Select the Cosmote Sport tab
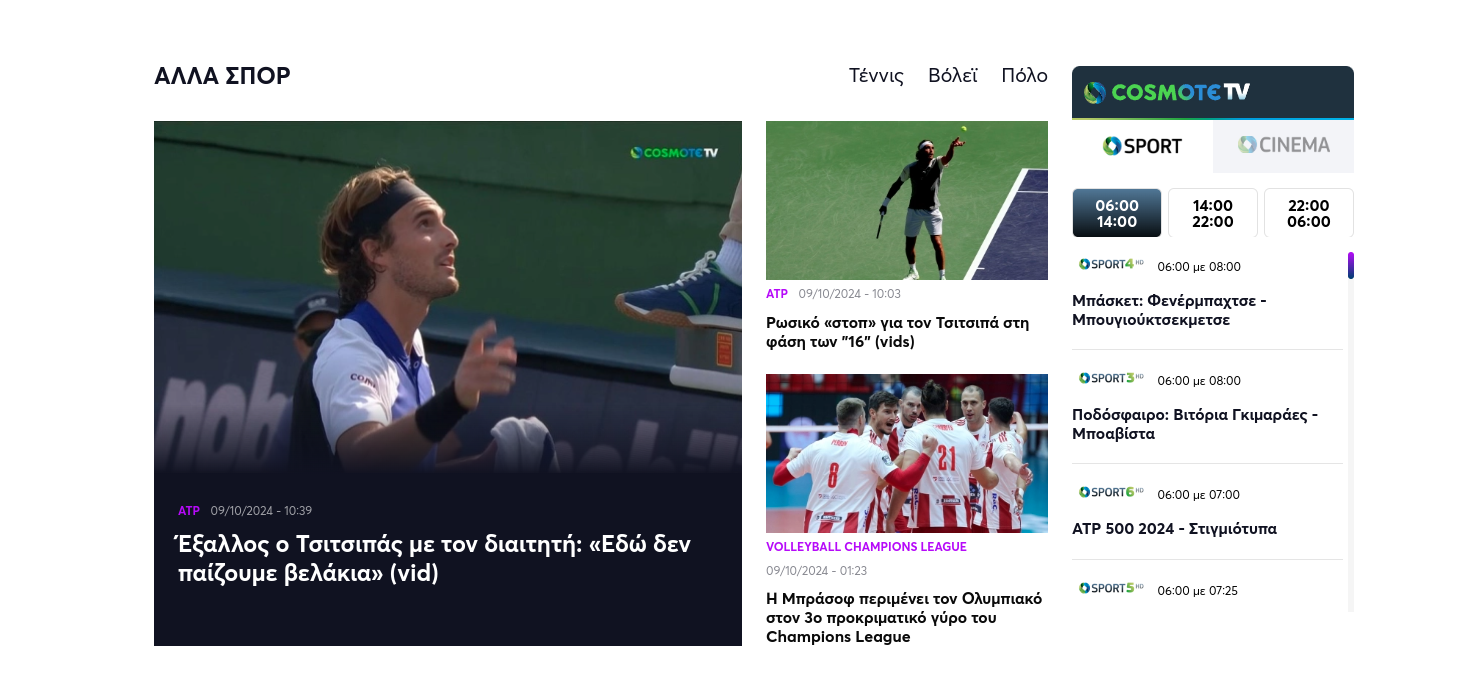The image size is (1457, 692). click(1142, 146)
